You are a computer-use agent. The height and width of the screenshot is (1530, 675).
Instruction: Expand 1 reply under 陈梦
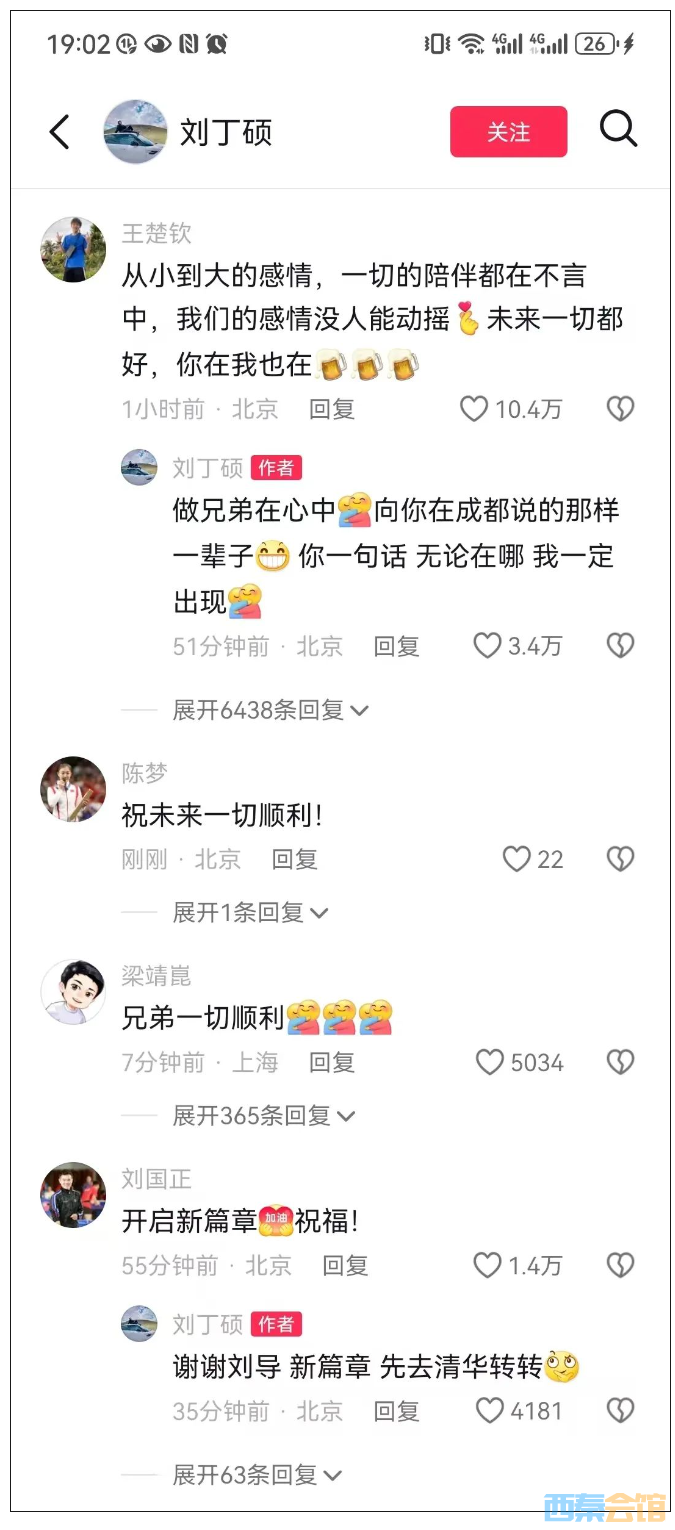pos(250,912)
